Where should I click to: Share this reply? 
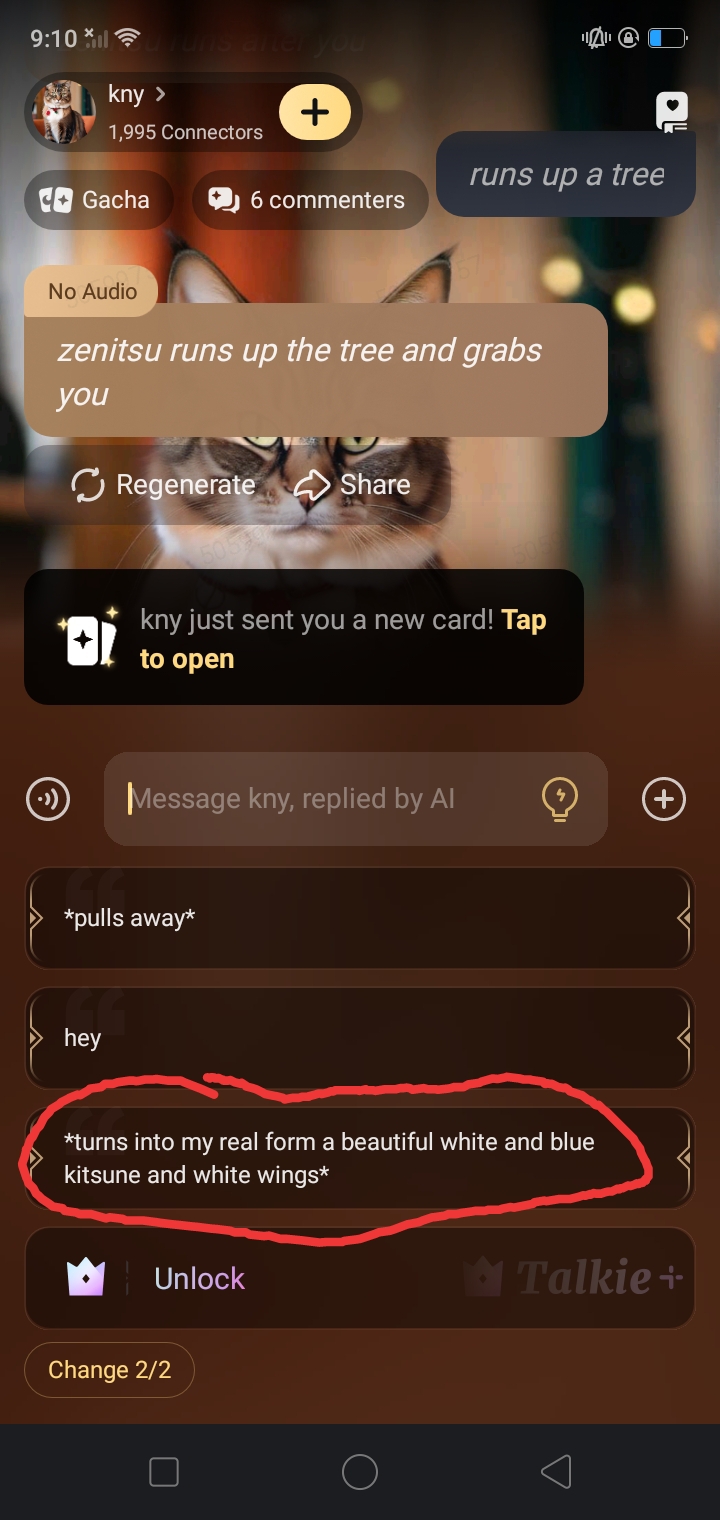pos(353,485)
